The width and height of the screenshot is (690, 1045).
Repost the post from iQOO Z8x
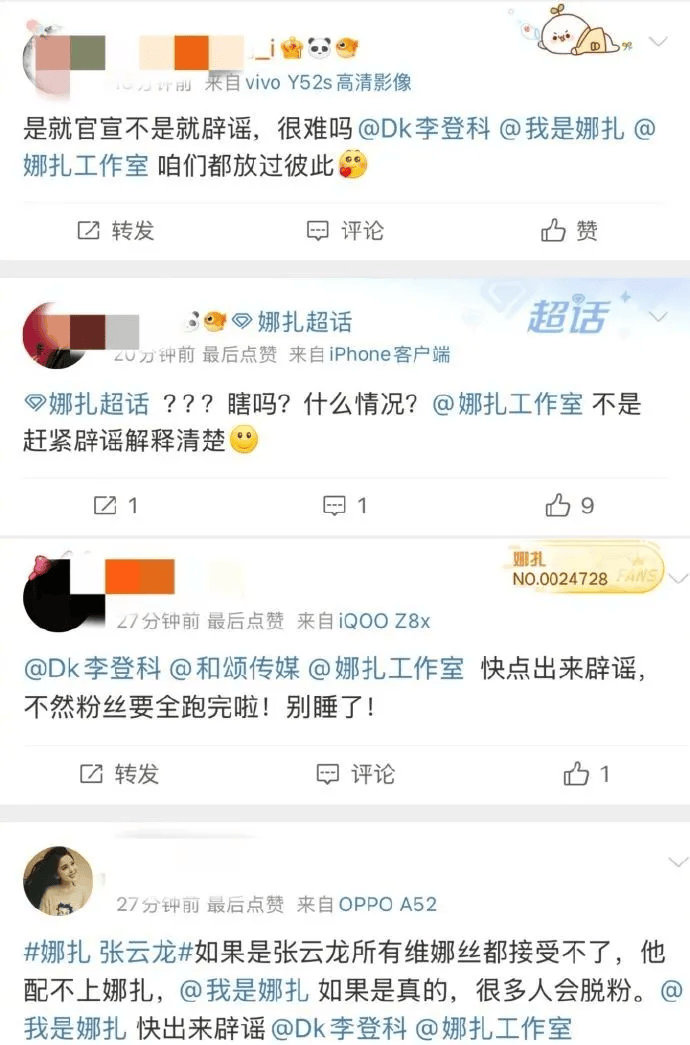coord(118,773)
